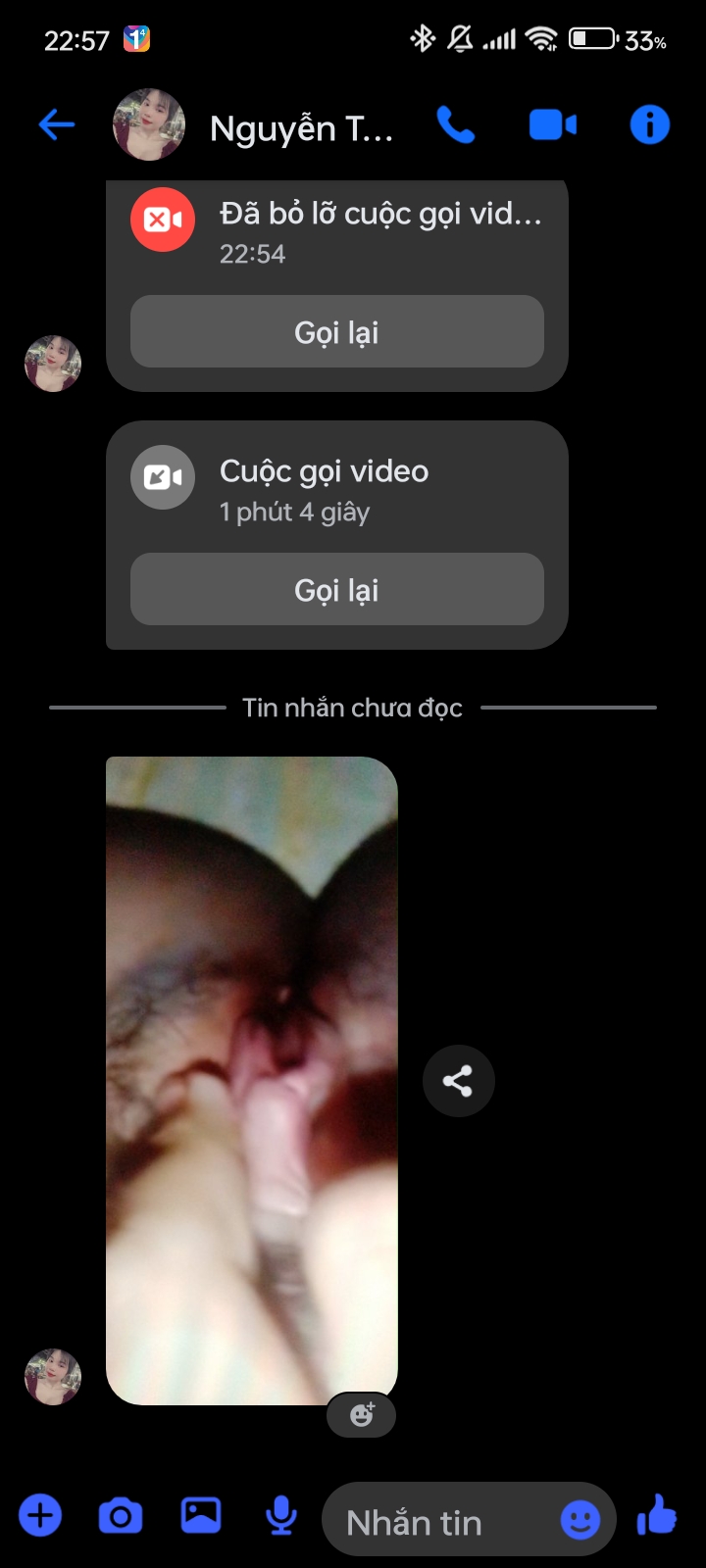Viewport: 706px width, 1568px height.
Task: Go back to the chat list
Action: (x=56, y=124)
